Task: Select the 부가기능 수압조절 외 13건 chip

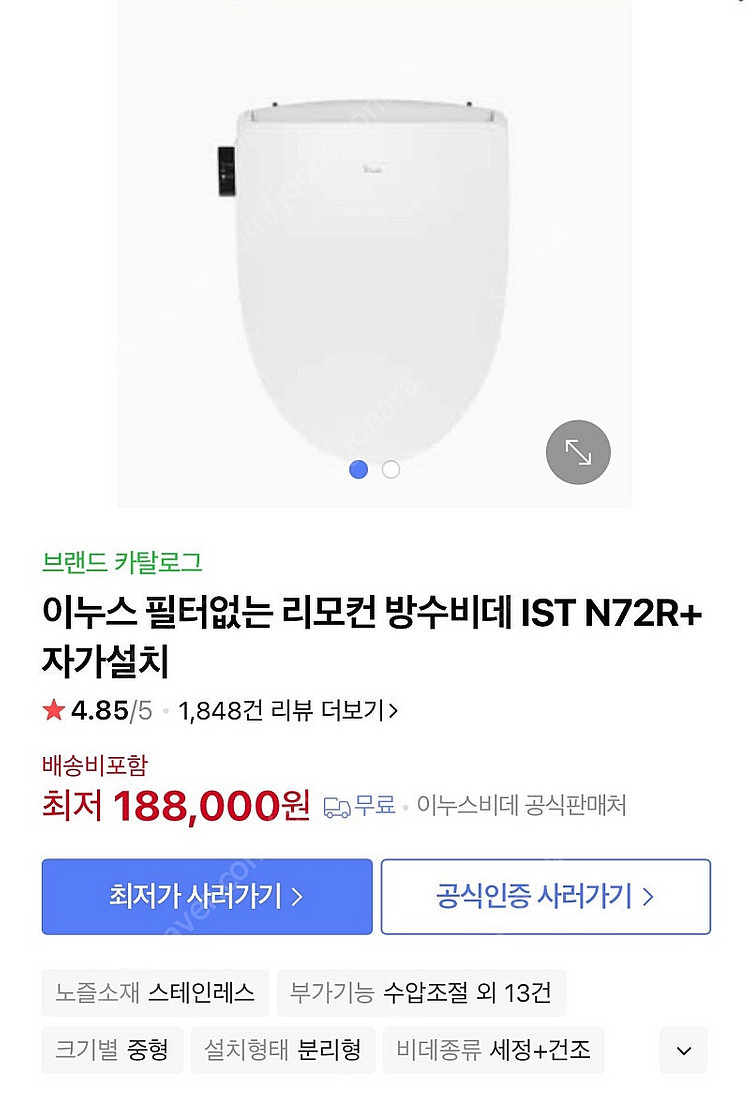Action: point(421,993)
